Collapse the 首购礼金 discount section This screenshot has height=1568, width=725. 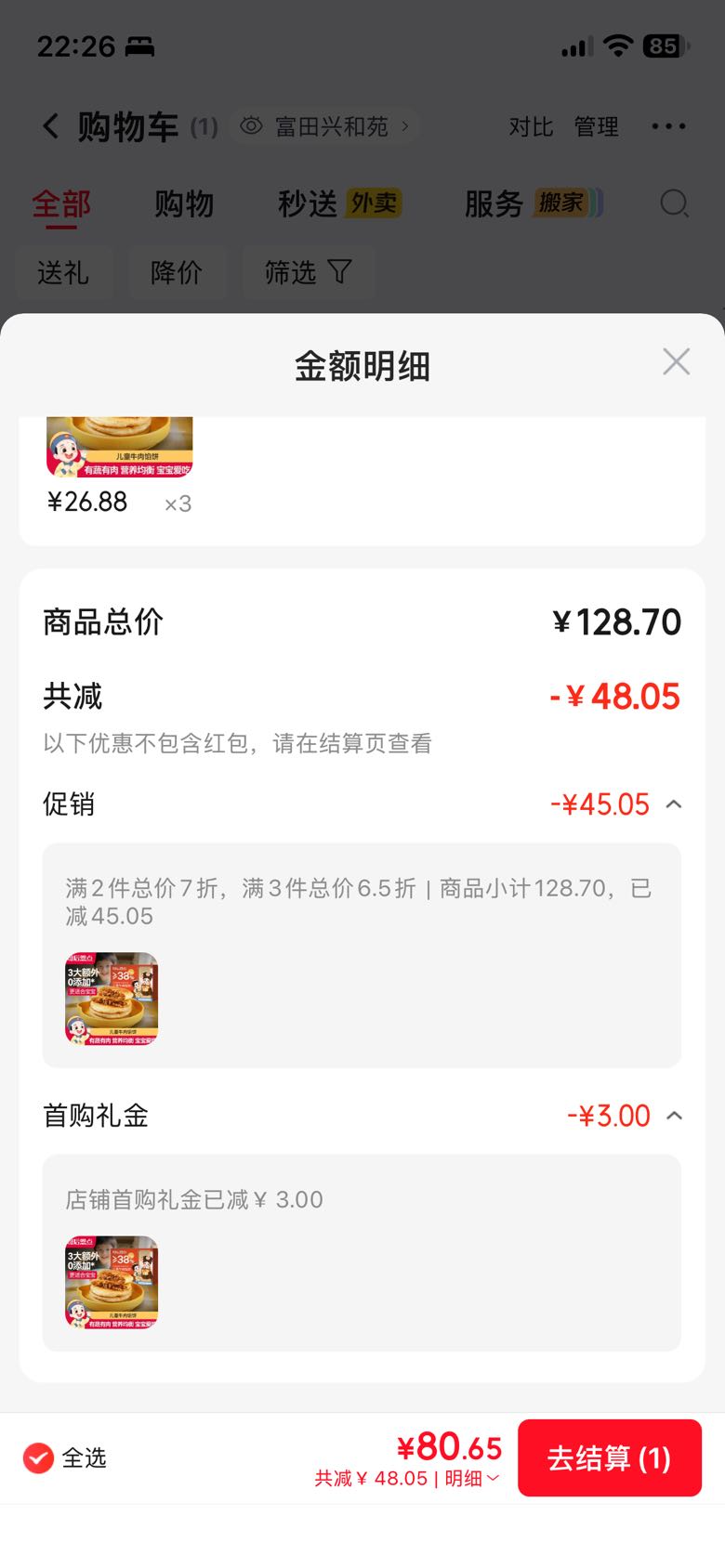[674, 1116]
